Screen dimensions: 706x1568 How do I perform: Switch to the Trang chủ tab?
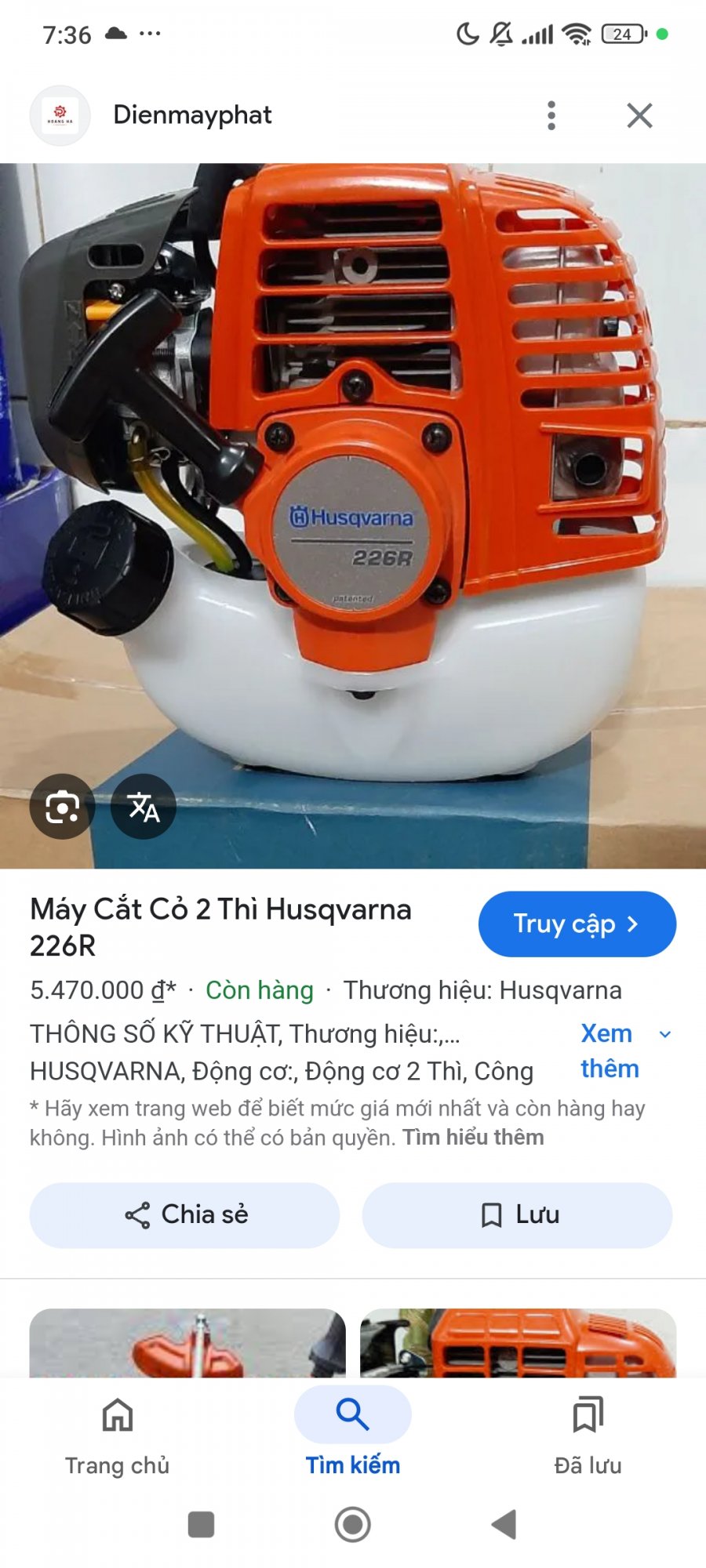coord(118,1433)
